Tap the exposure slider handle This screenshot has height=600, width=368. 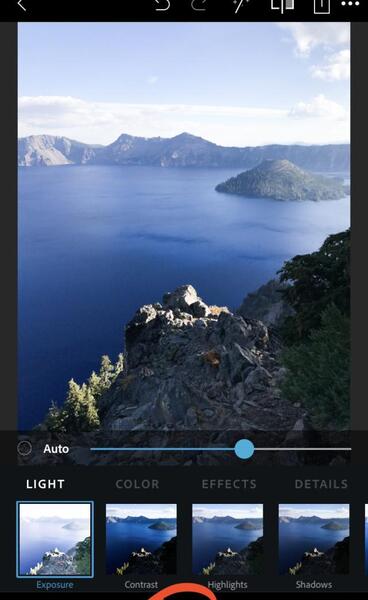244,449
